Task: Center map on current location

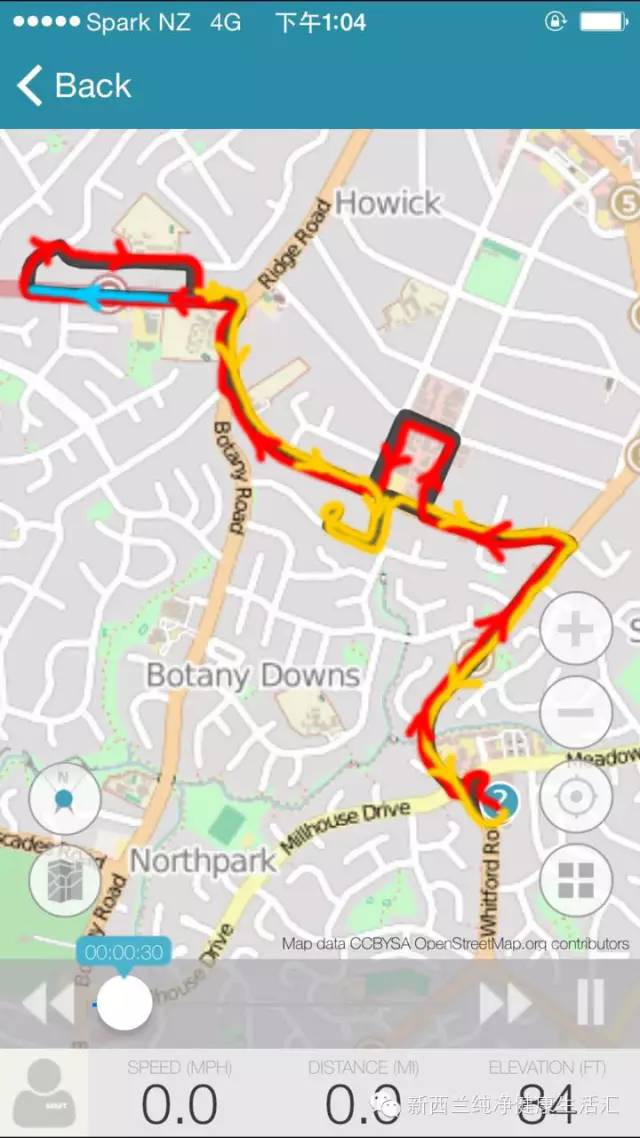Action: (577, 797)
